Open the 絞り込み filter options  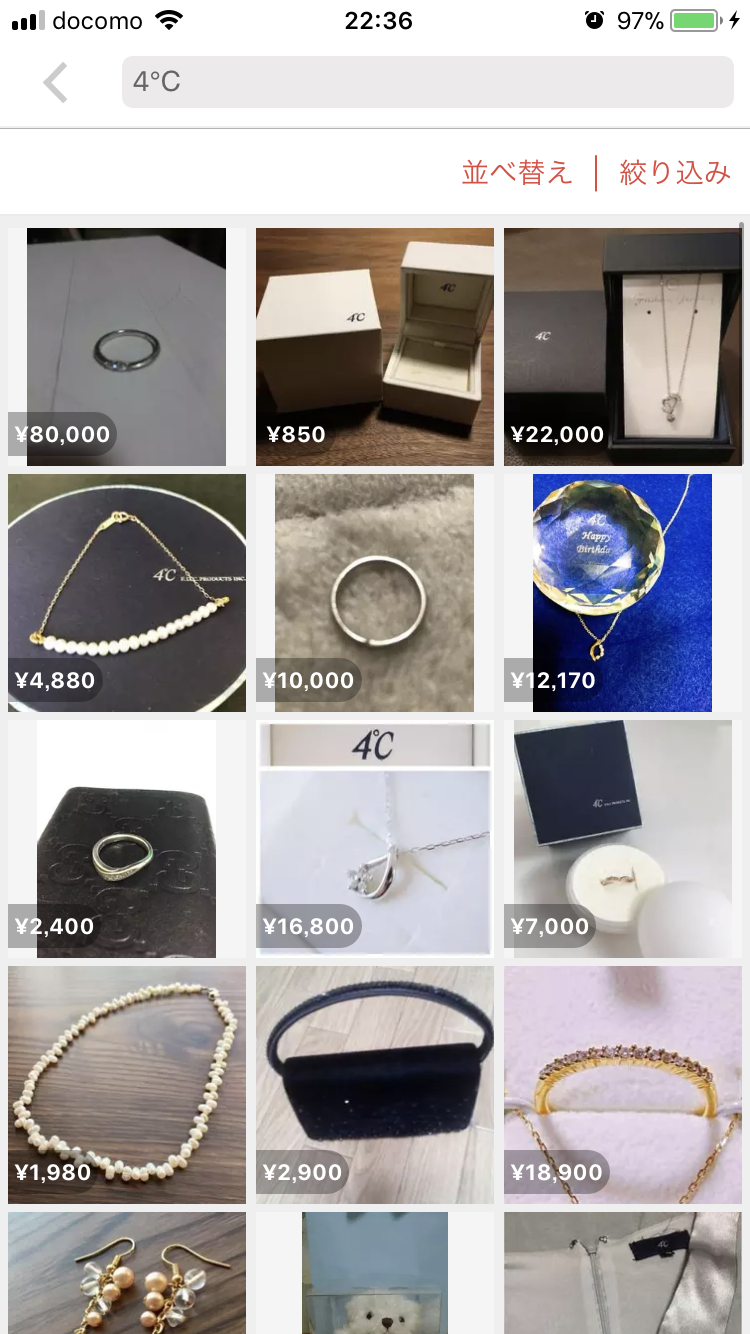pos(675,172)
